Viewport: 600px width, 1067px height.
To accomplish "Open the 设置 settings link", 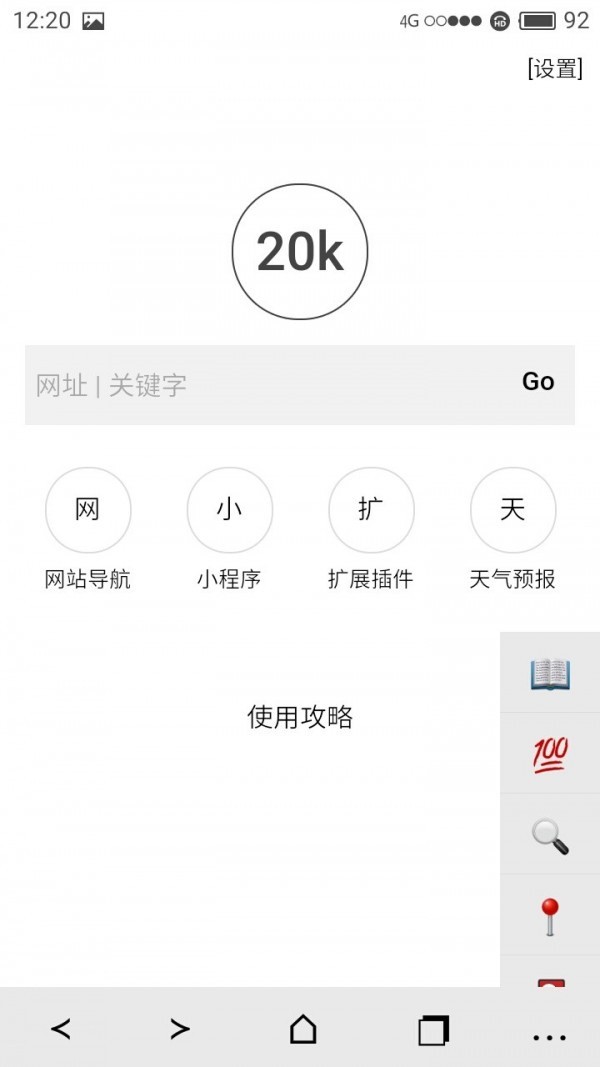I will tap(555, 69).
